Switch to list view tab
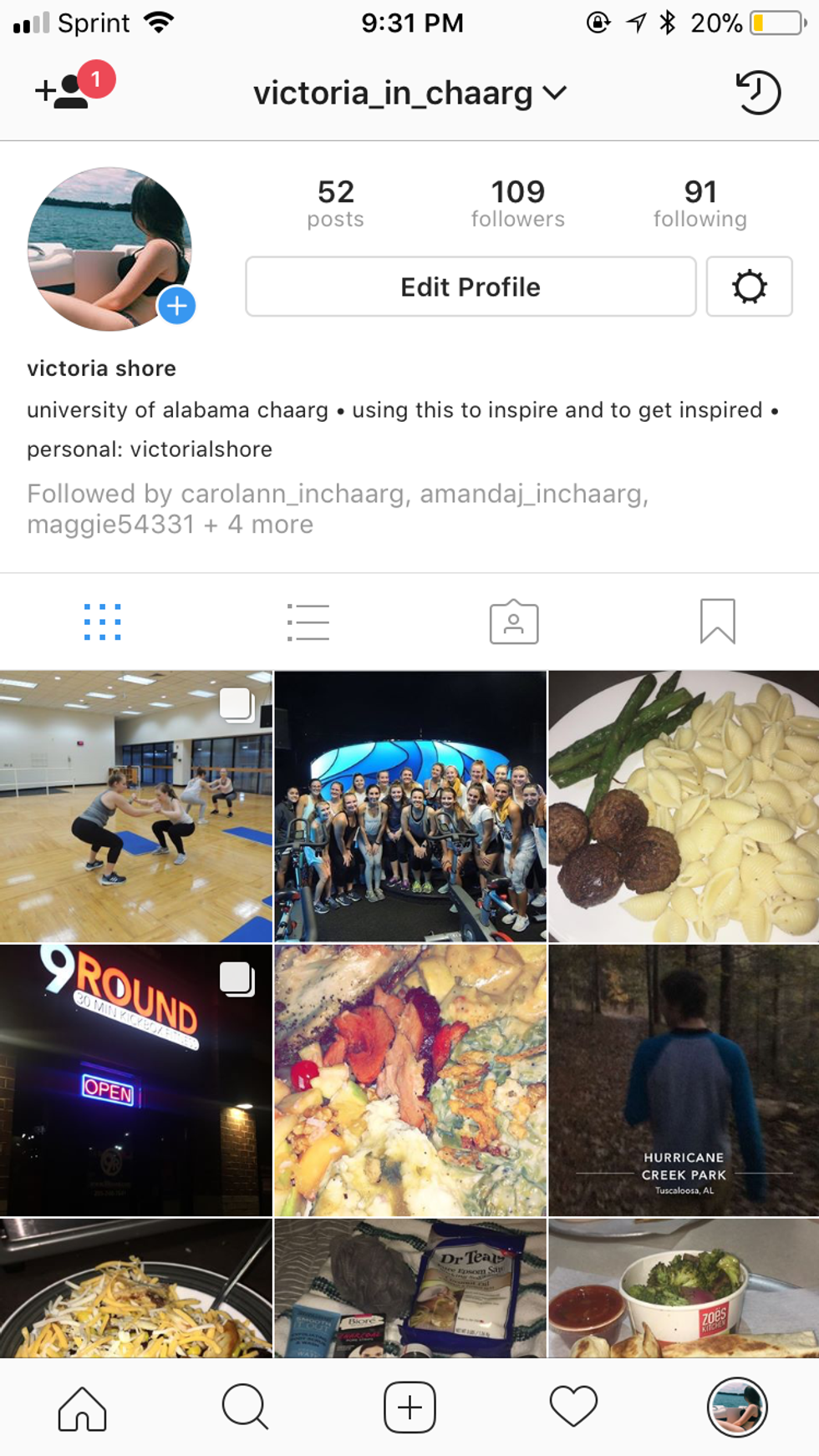 coord(308,622)
